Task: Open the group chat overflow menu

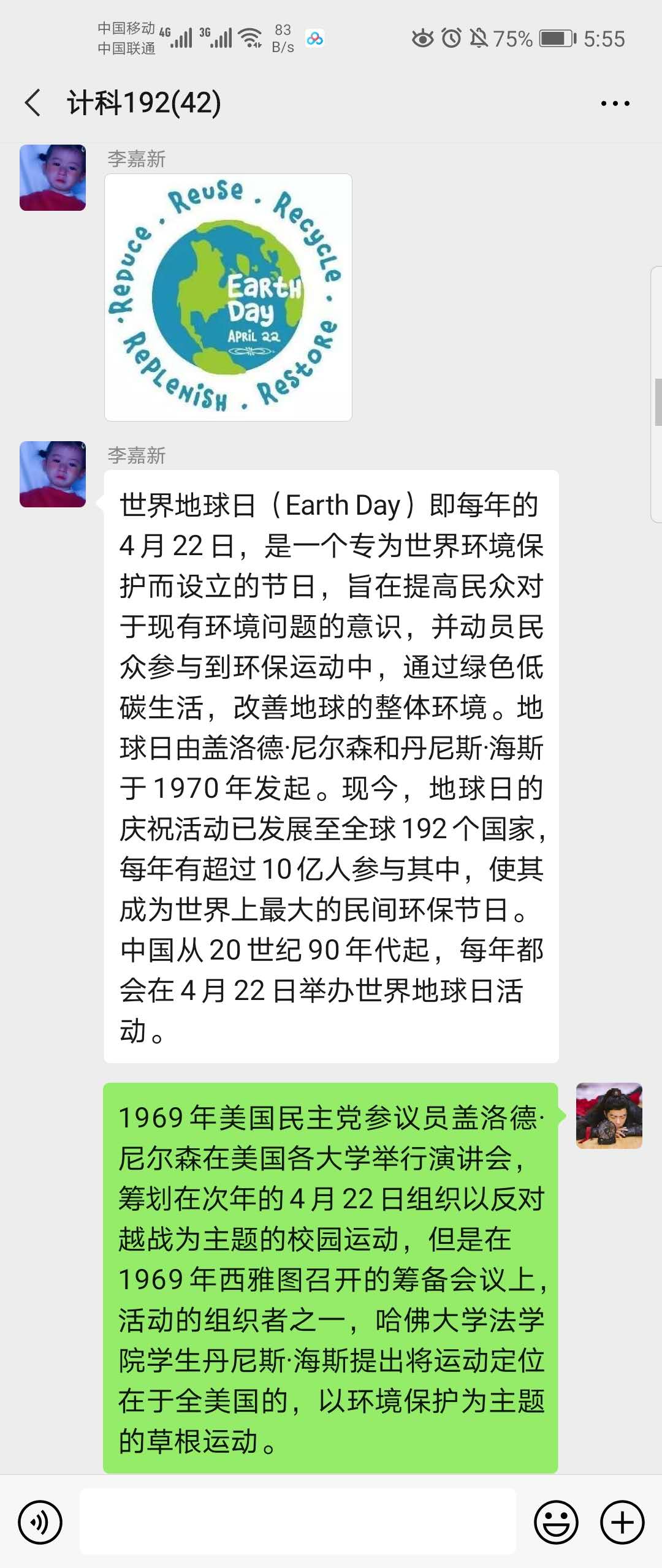Action: click(x=615, y=104)
